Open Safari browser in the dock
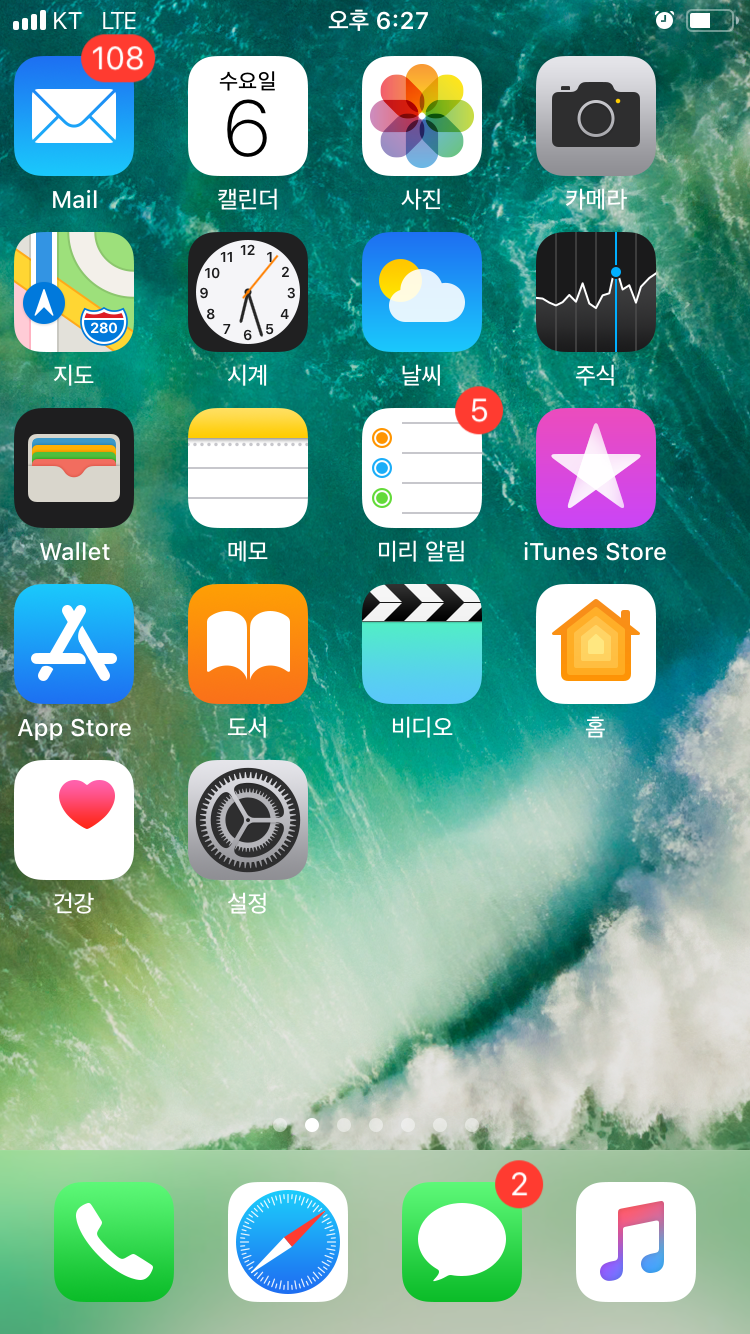Screen dimensions: 750x1334 [x=288, y=1242]
